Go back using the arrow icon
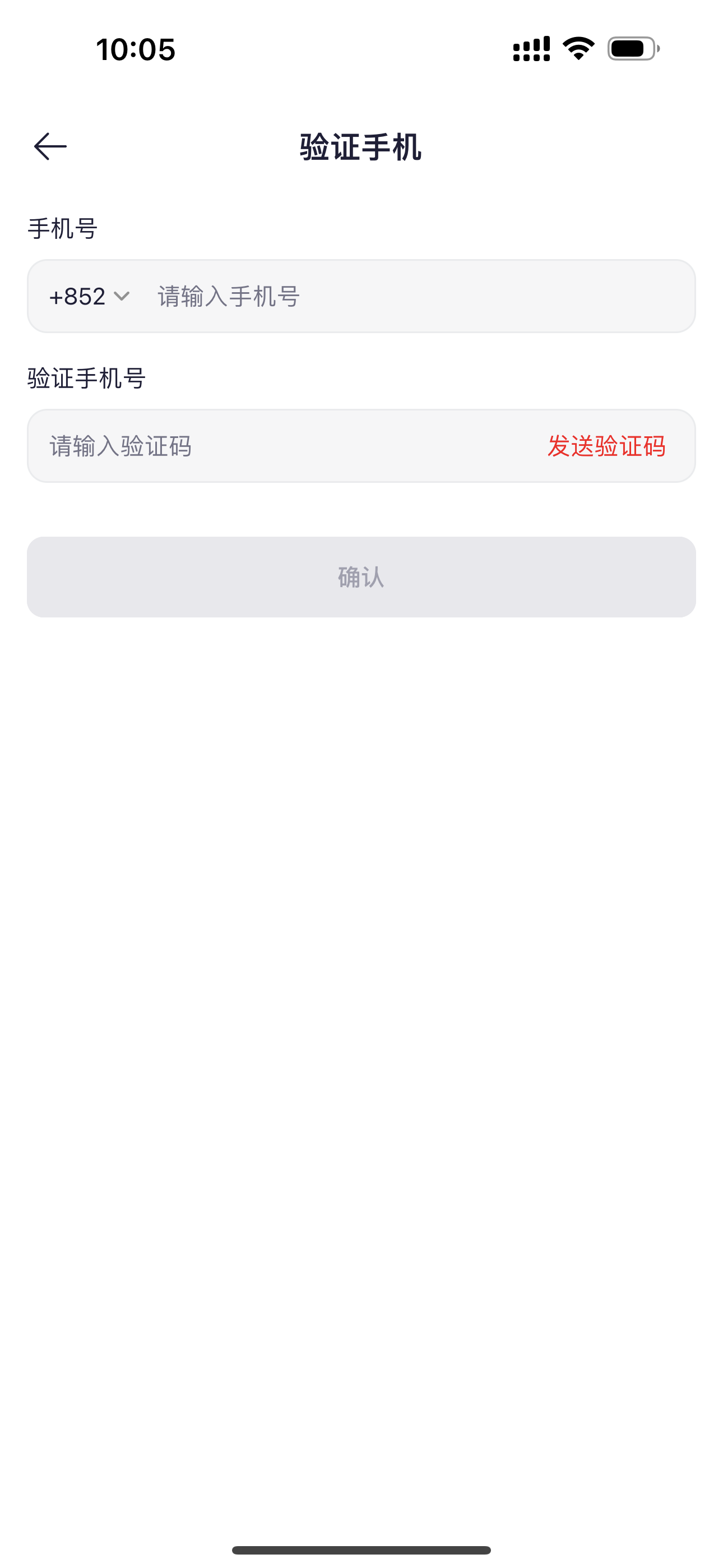This screenshot has width=723, height=1568. [x=50, y=147]
